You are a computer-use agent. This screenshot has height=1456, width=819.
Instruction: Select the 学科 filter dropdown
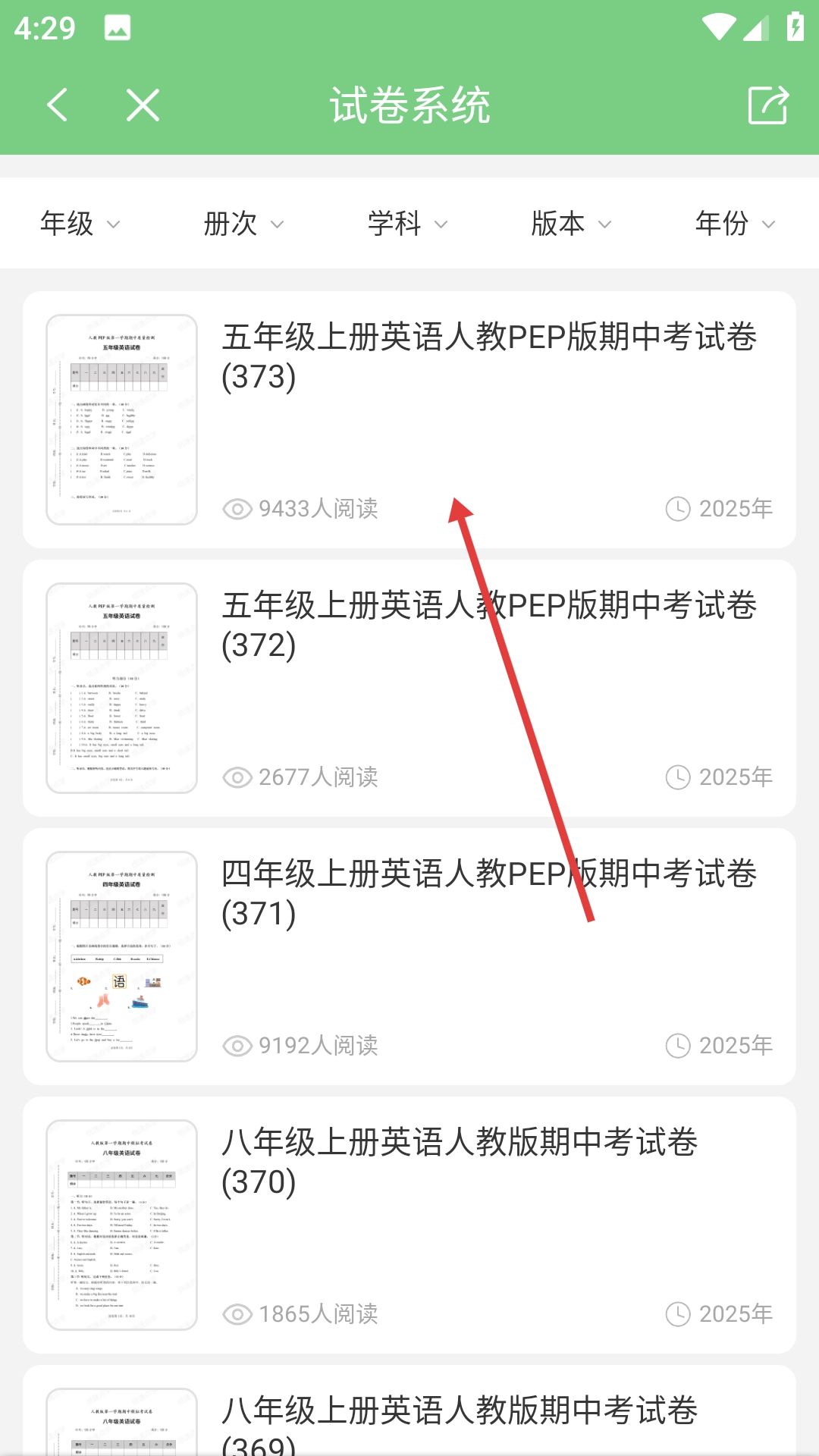407,224
